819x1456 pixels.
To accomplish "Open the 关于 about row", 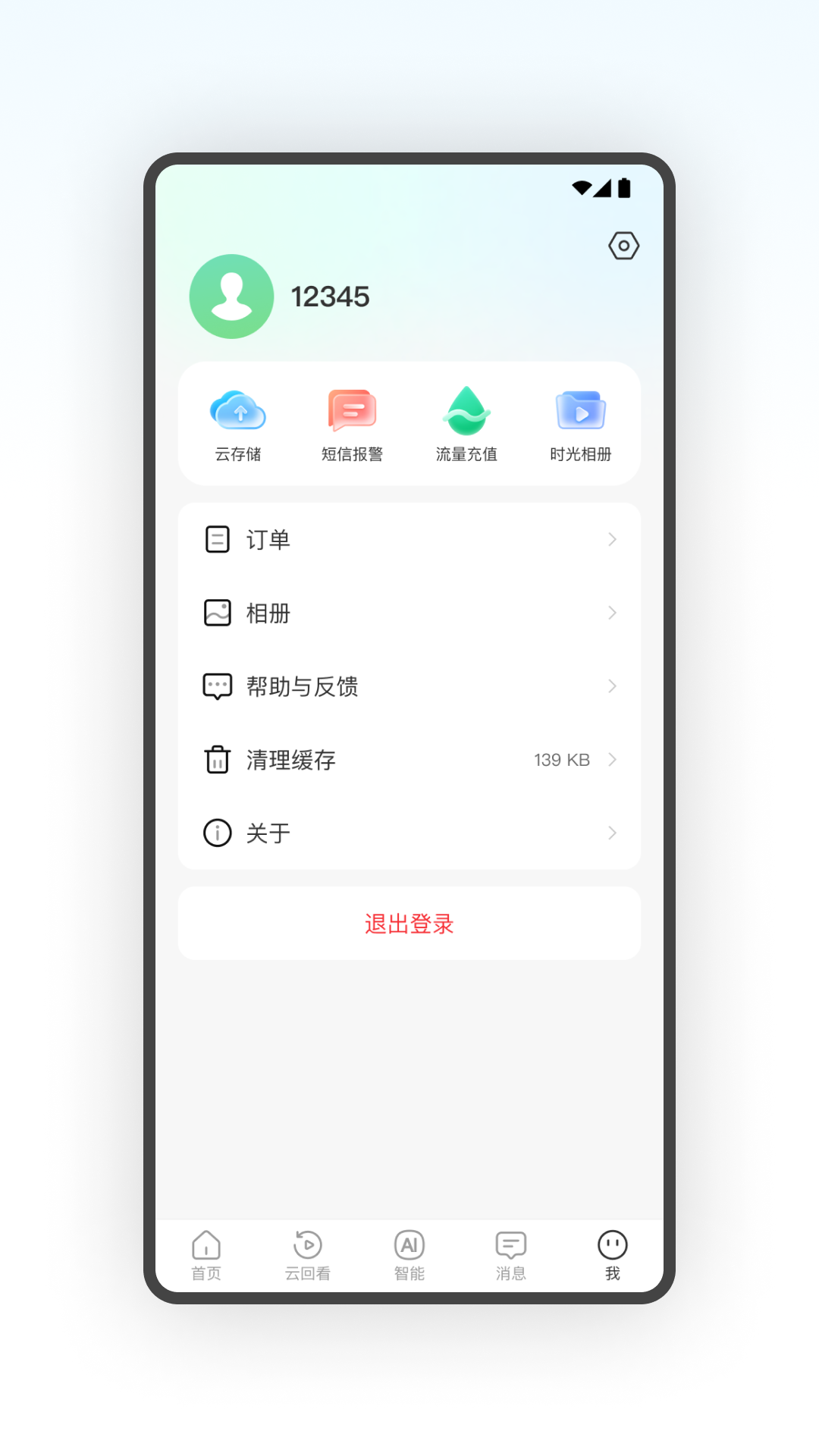I will click(409, 833).
